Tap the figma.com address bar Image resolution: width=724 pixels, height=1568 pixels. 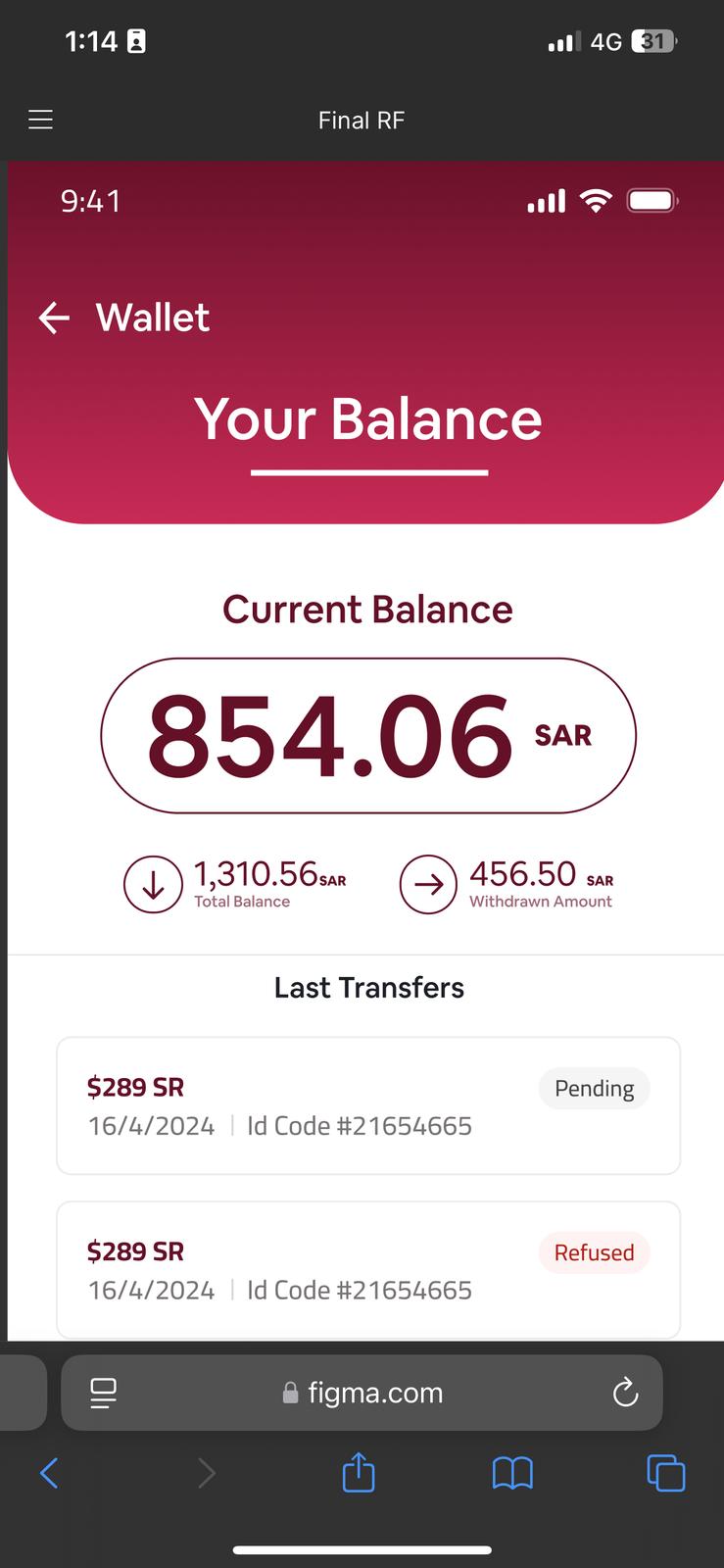[x=362, y=1393]
